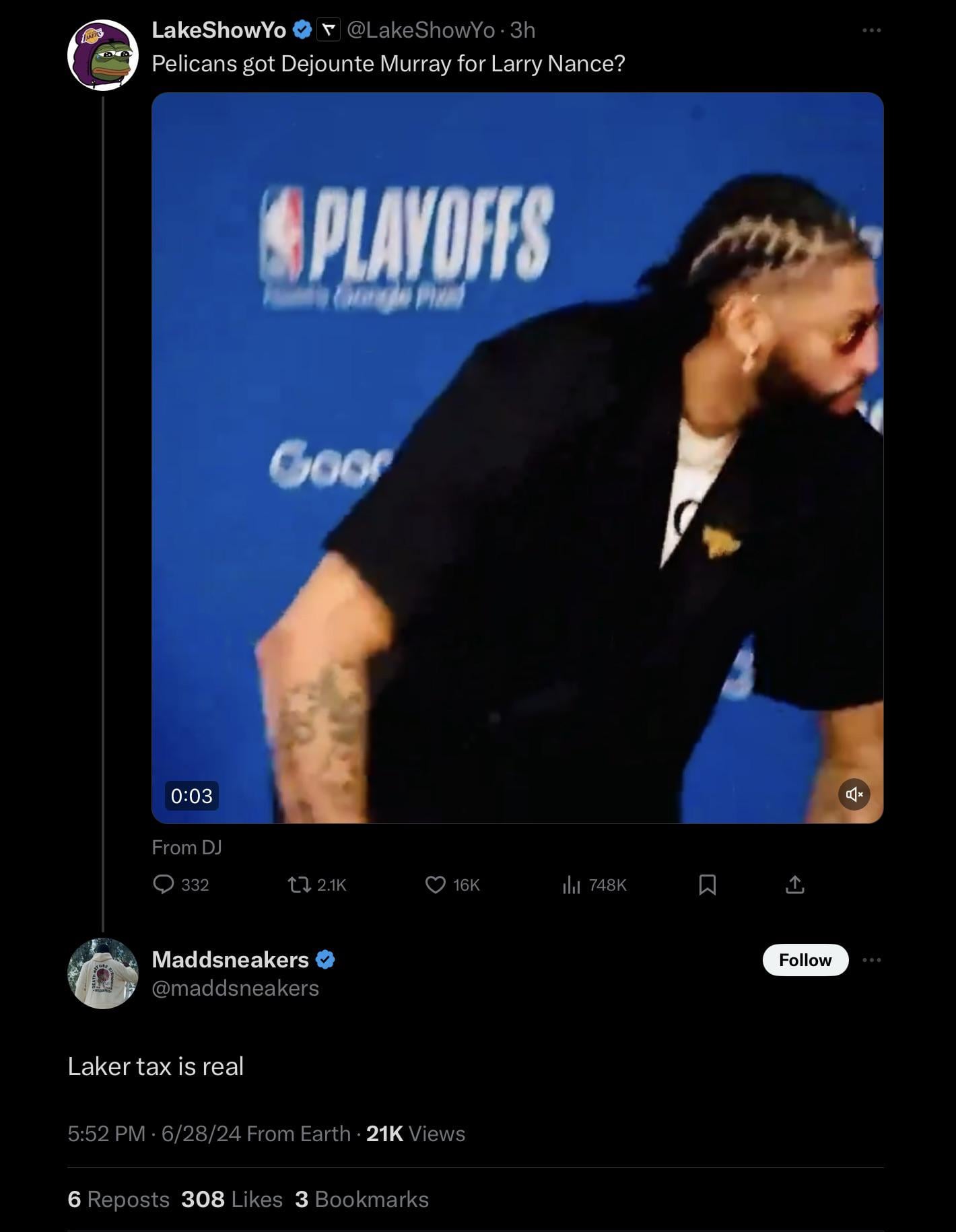Image resolution: width=956 pixels, height=1232 pixels.
Task: Open more options on Maddsneakers' tweet
Action: click(871, 960)
